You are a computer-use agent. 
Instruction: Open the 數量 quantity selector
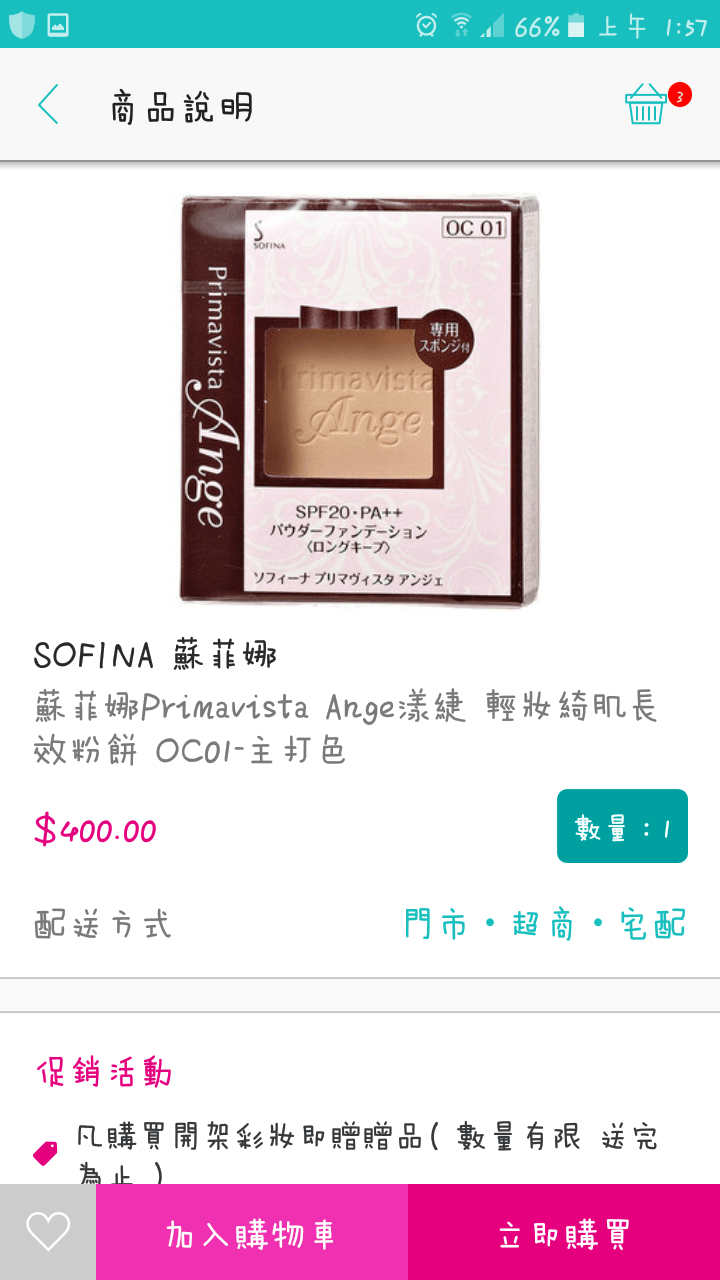(x=621, y=826)
